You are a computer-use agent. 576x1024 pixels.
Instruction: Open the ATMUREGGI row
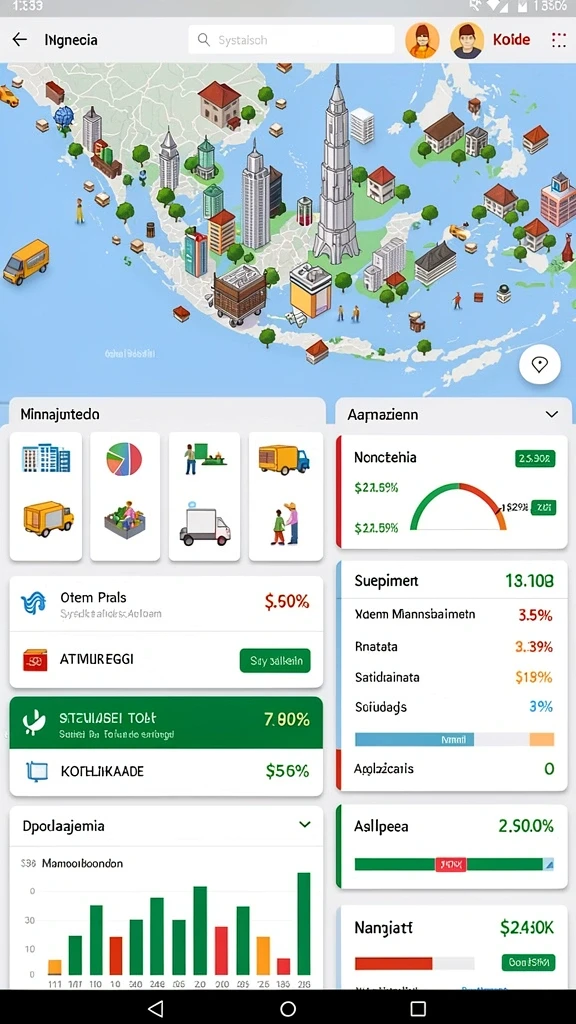click(166, 660)
